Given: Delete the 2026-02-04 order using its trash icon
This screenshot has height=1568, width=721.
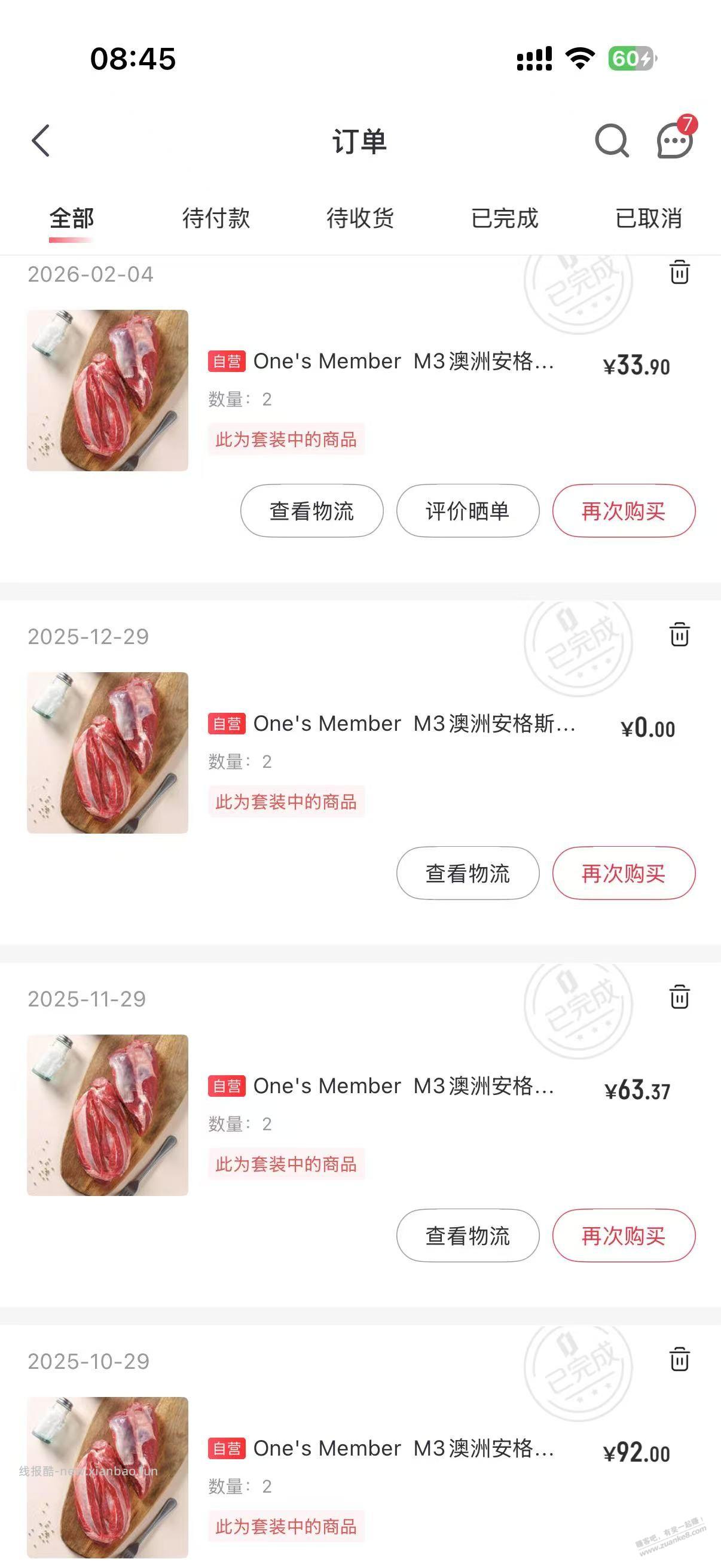Looking at the screenshot, I should (679, 273).
